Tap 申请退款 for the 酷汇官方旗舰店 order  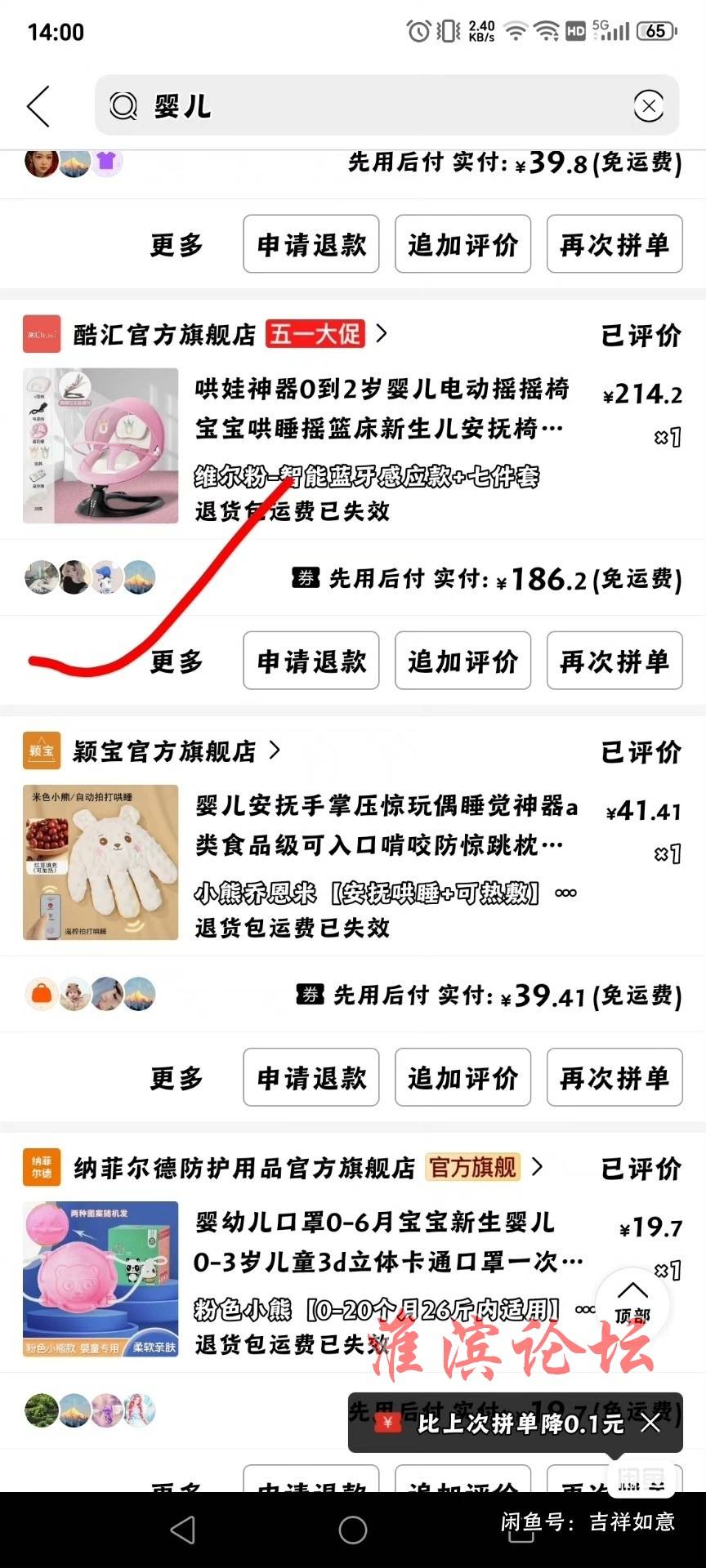point(311,661)
